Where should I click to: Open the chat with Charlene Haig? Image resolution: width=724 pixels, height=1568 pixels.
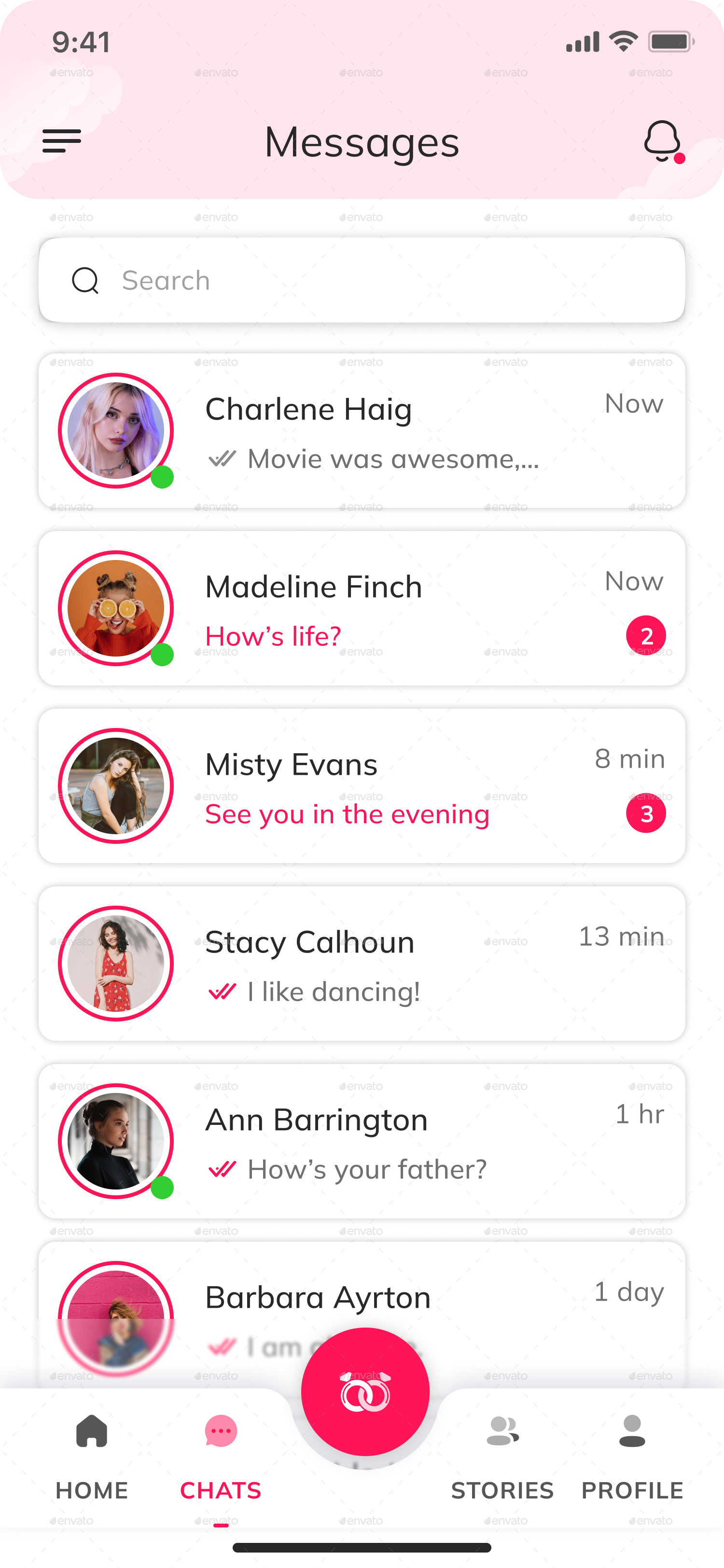coord(362,431)
